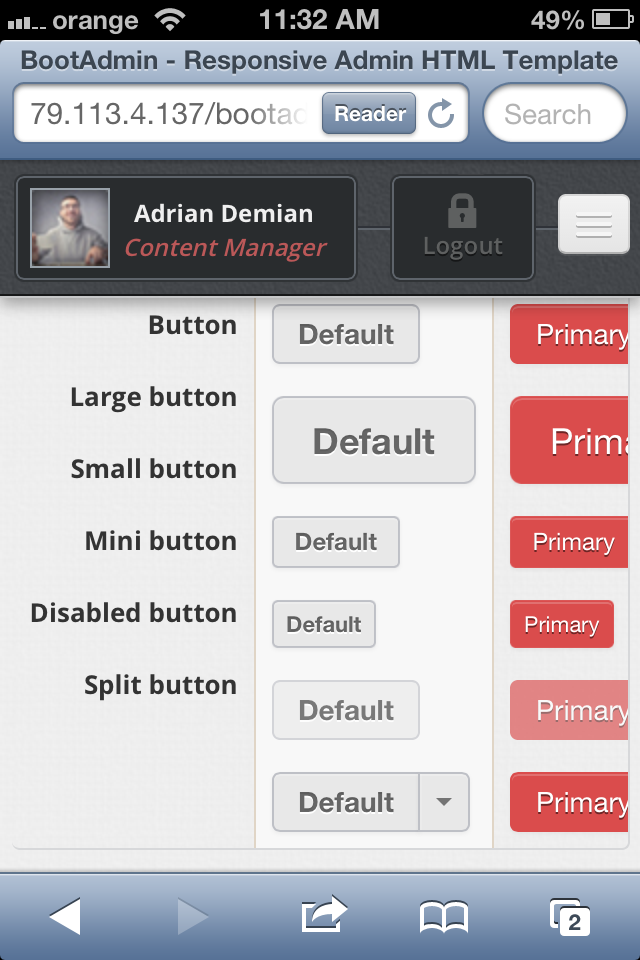
Task: Open Safari bookmarks
Action: tap(443, 916)
